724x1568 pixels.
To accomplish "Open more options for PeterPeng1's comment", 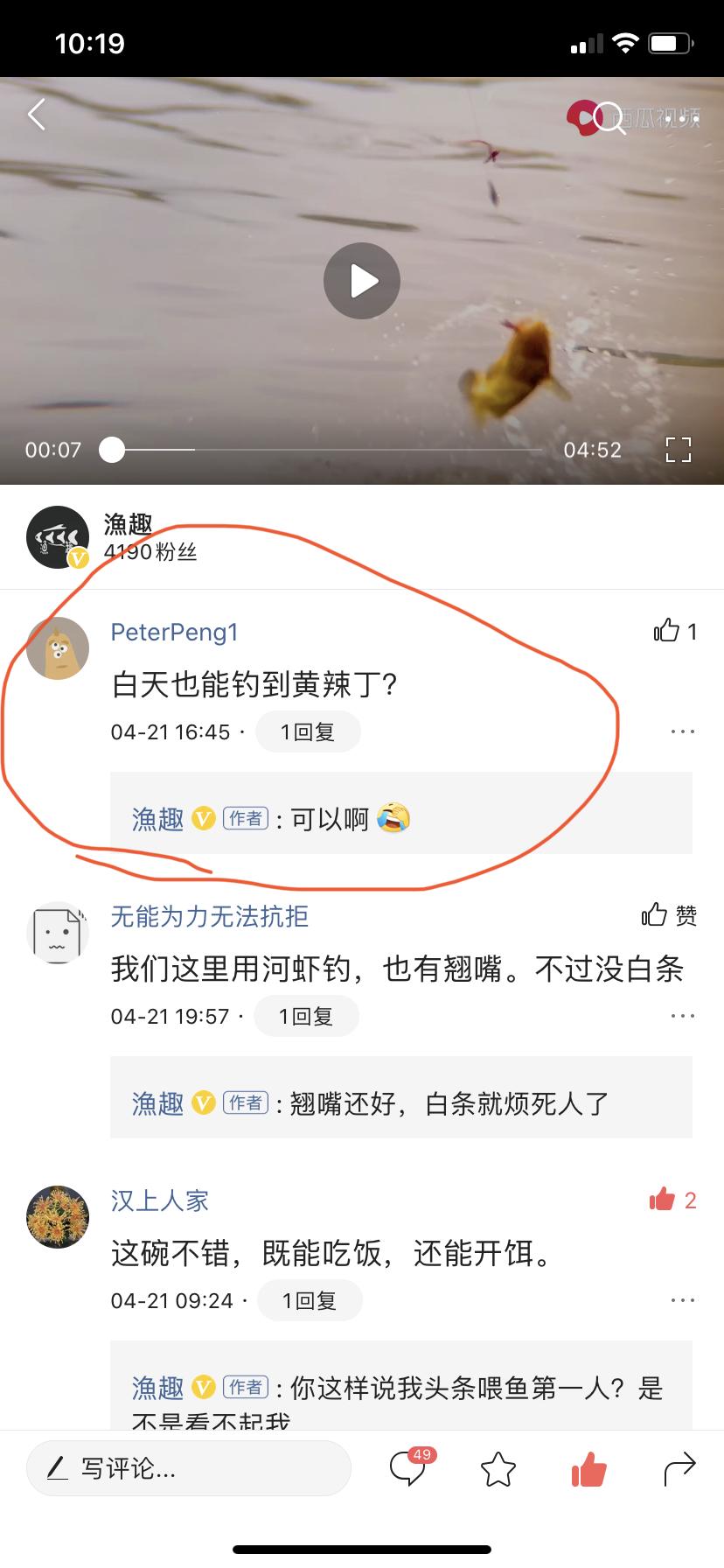I will (682, 731).
